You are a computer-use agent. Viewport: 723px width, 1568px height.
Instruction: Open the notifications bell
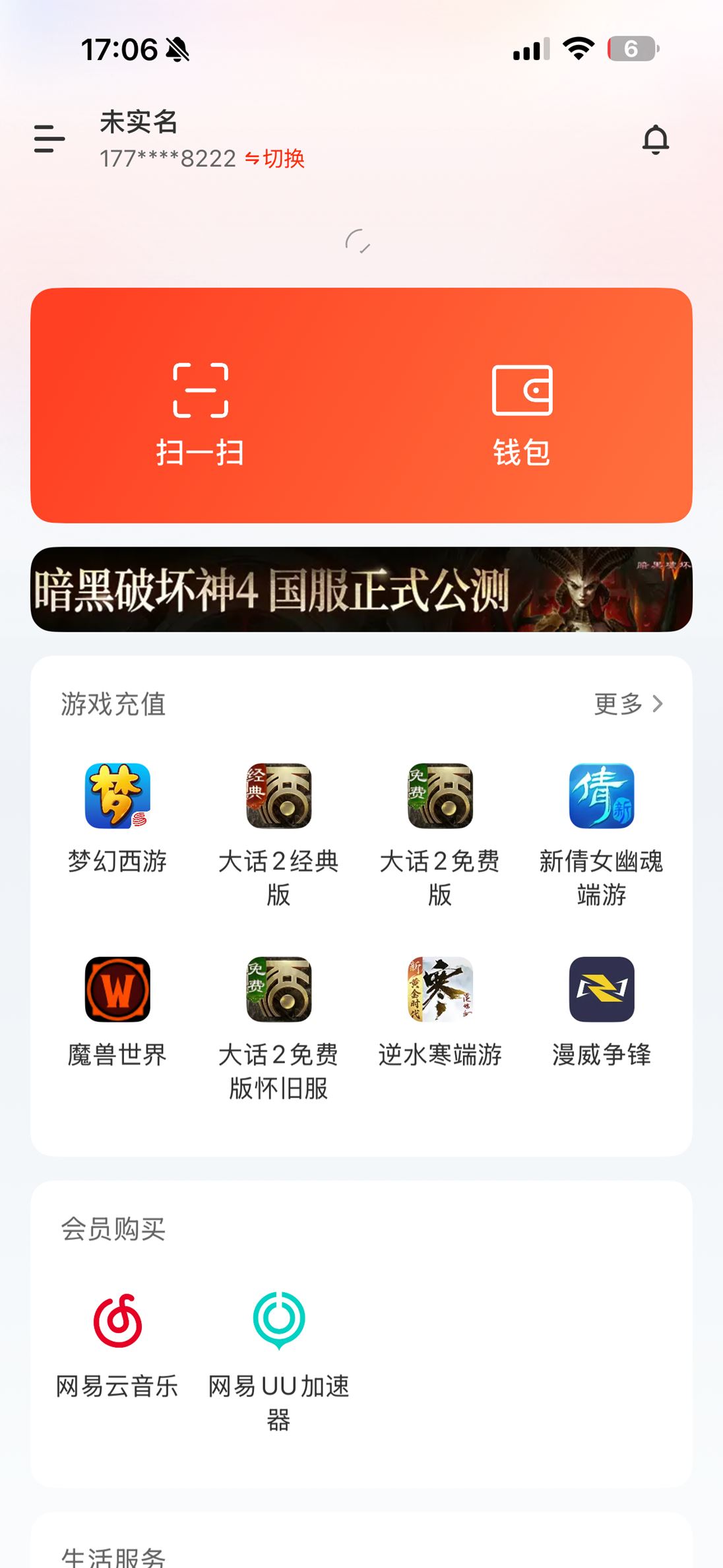tap(655, 139)
